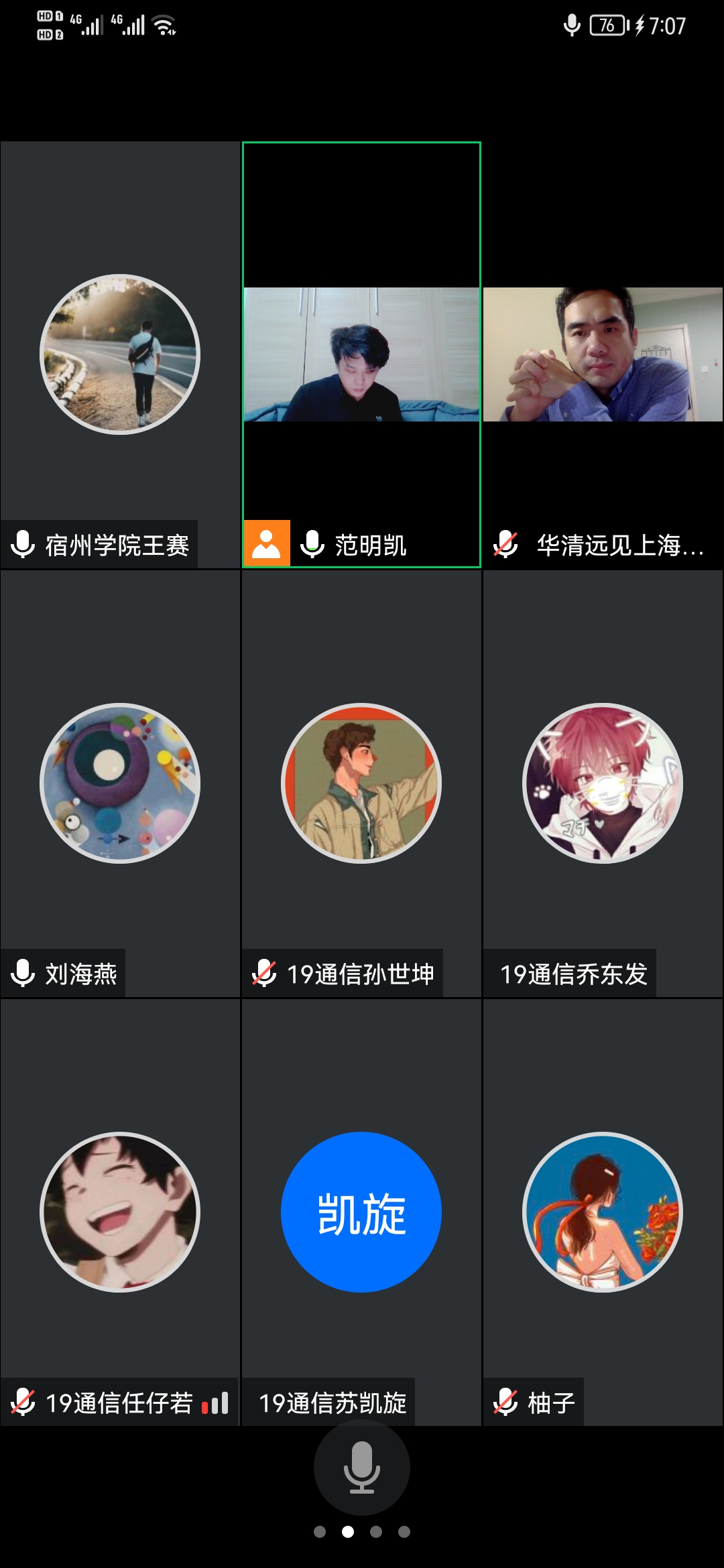The width and height of the screenshot is (724, 1568).
Task: Select 19通信乔东发's participant tile
Action: [603, 783]
